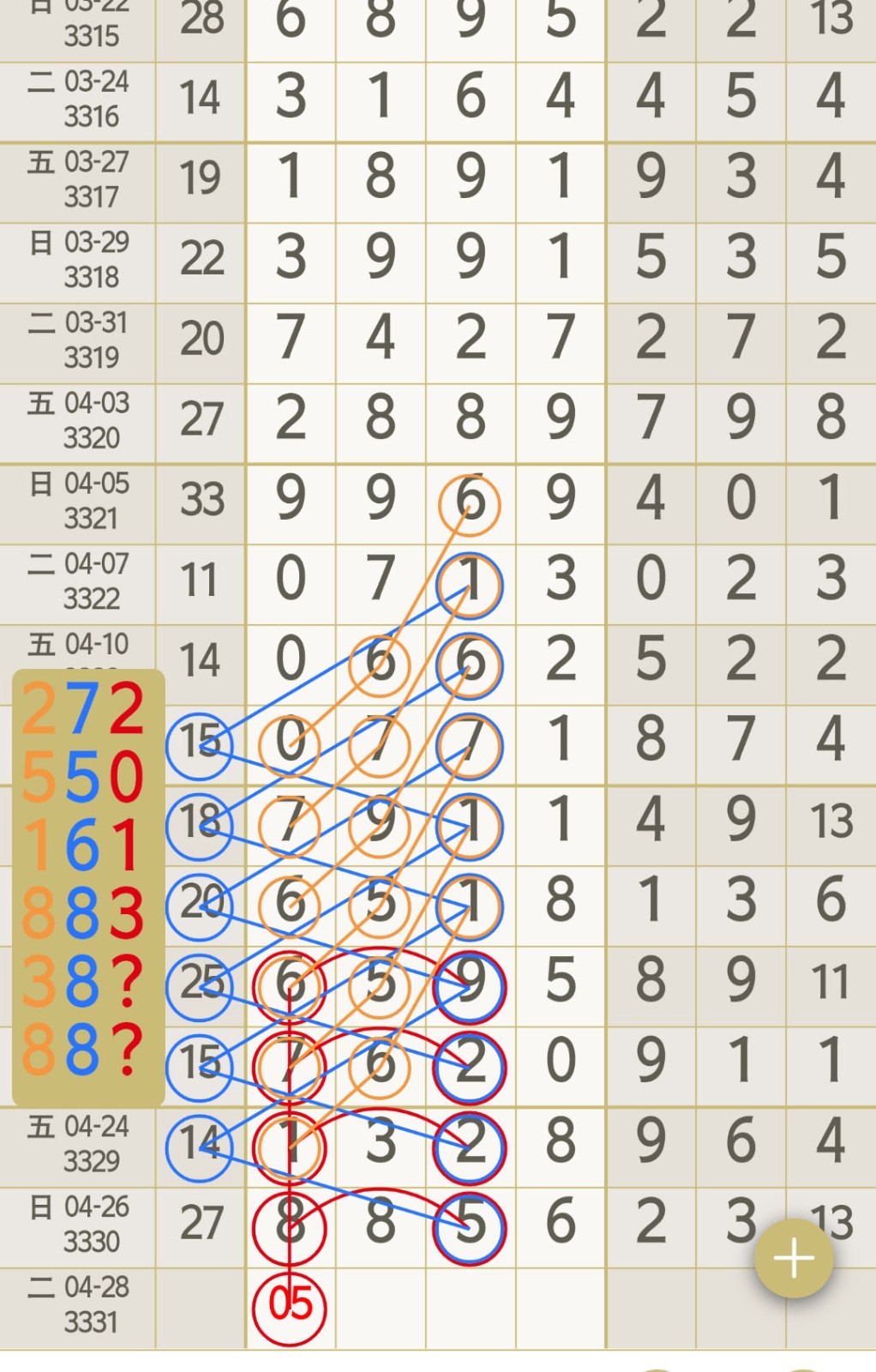Tap the plus floating action button
The image size is (876, 1372).
(x=794, y=1258)
